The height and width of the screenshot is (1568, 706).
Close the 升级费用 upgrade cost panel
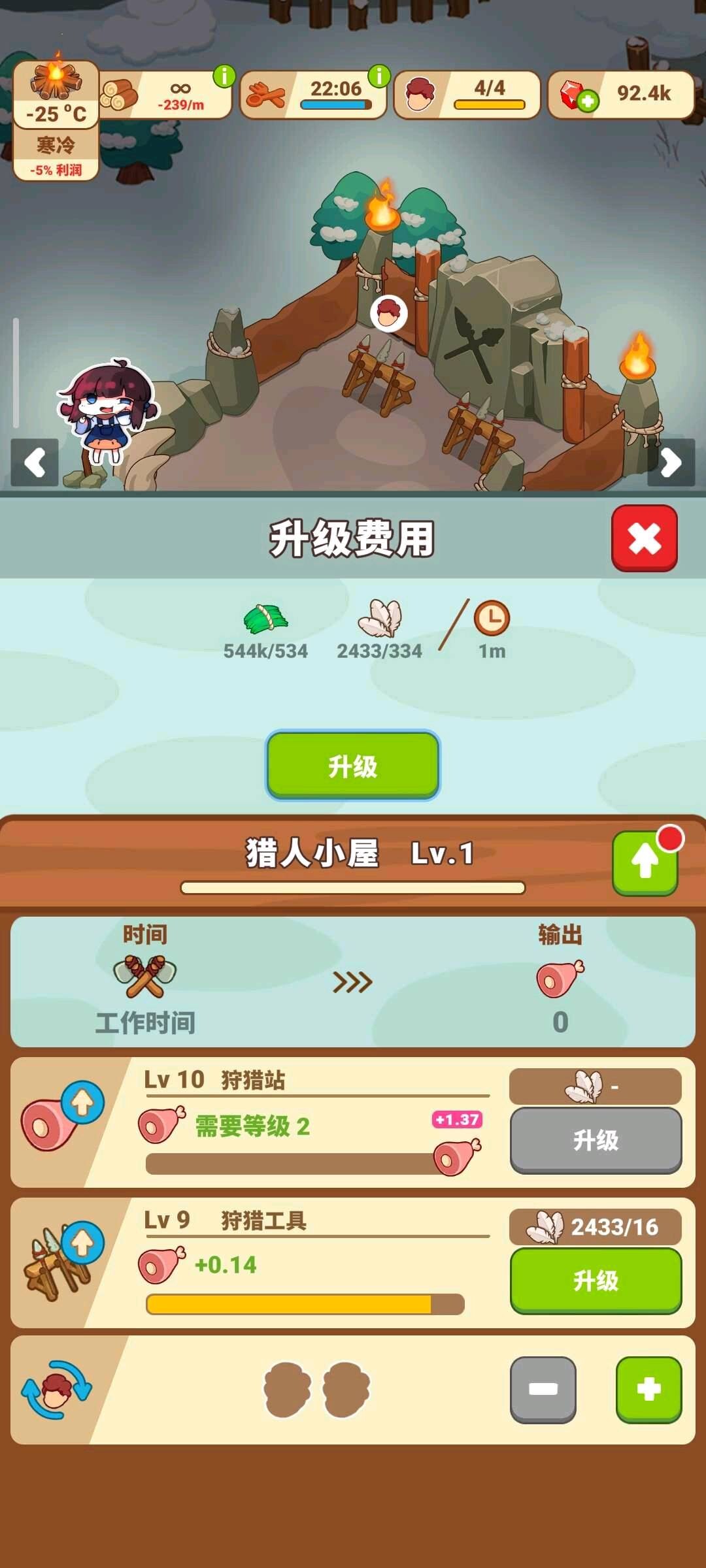[644, 538]
